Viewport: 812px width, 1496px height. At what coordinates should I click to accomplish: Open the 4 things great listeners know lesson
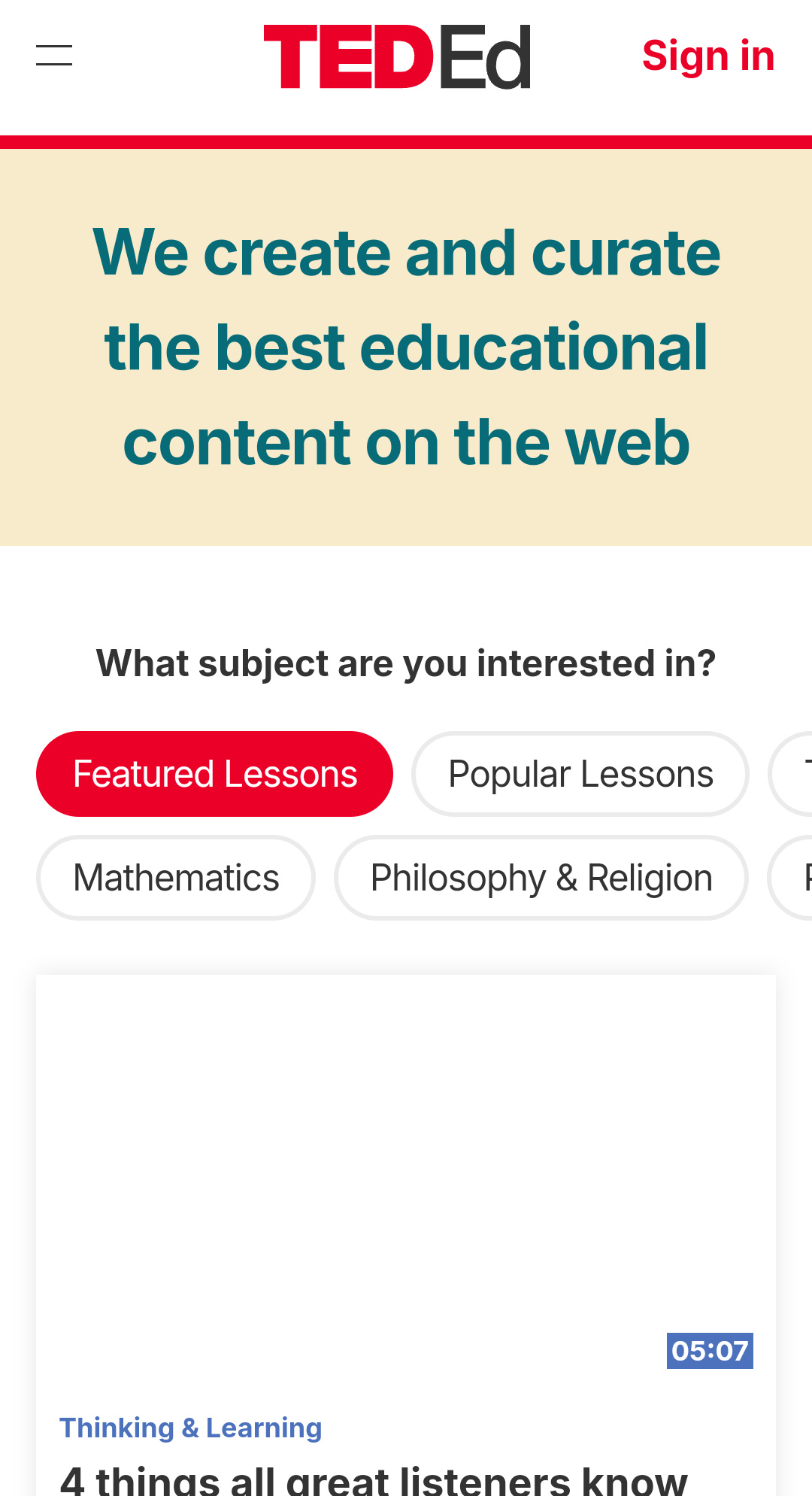[374, 1478]
